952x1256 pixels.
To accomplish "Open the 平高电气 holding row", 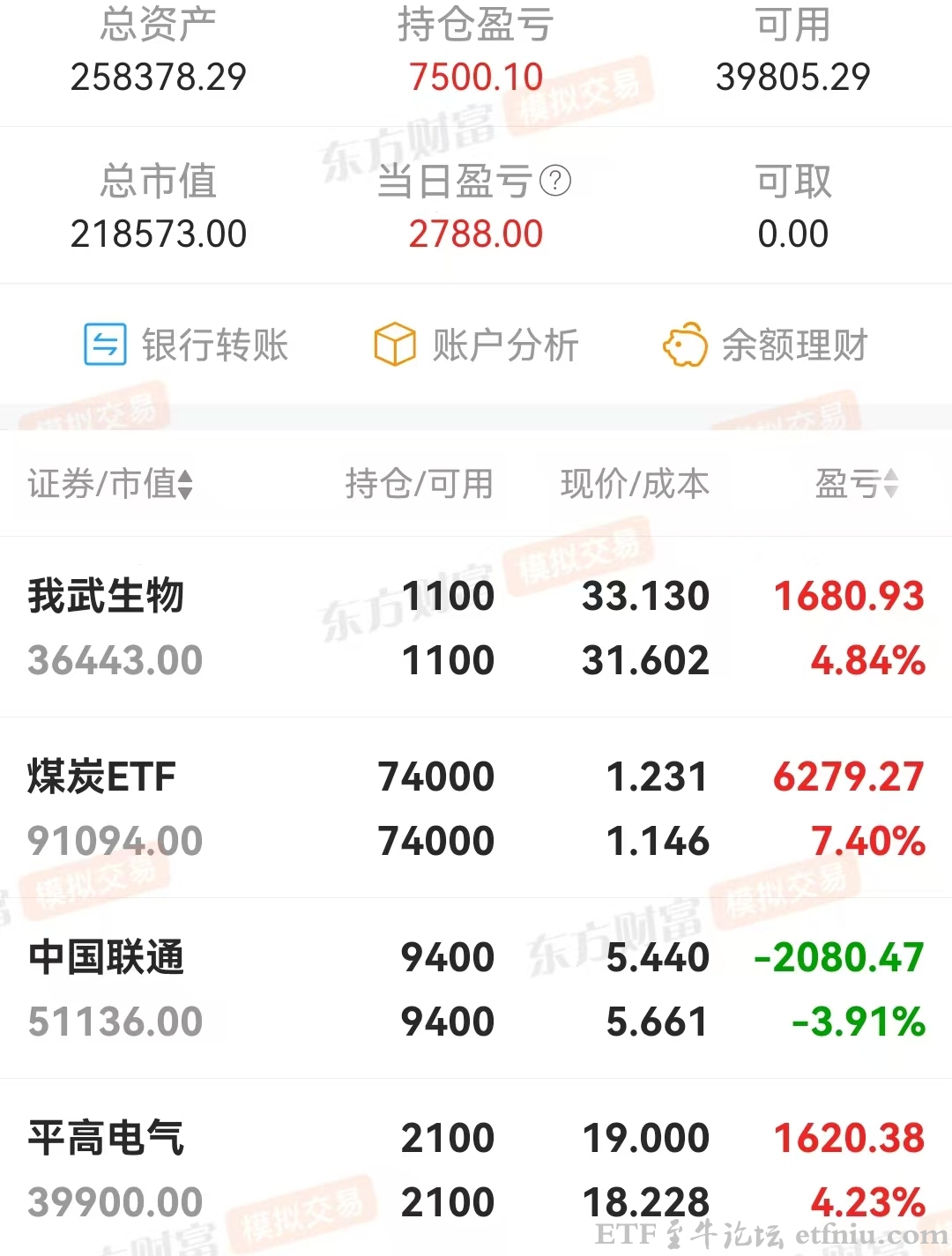I will pos(476,1170).
